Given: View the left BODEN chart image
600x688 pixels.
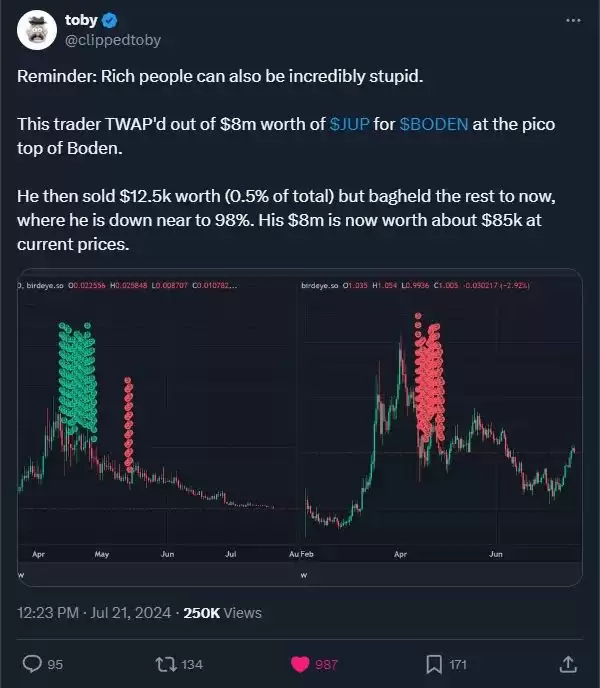Looking at the screenshot, I should [156, 428].
